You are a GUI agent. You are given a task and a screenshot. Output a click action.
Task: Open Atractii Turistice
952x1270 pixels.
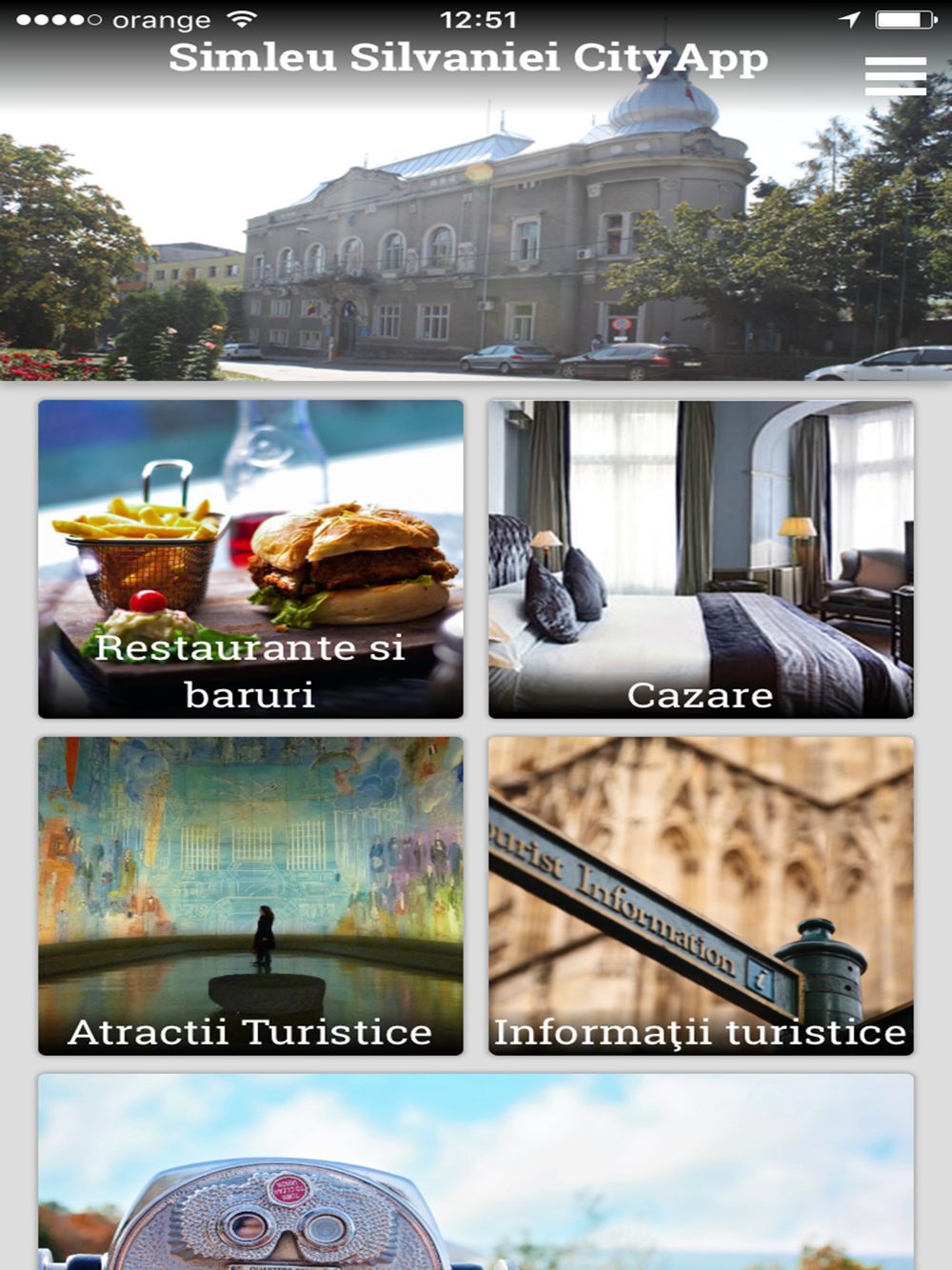(250, 896)
